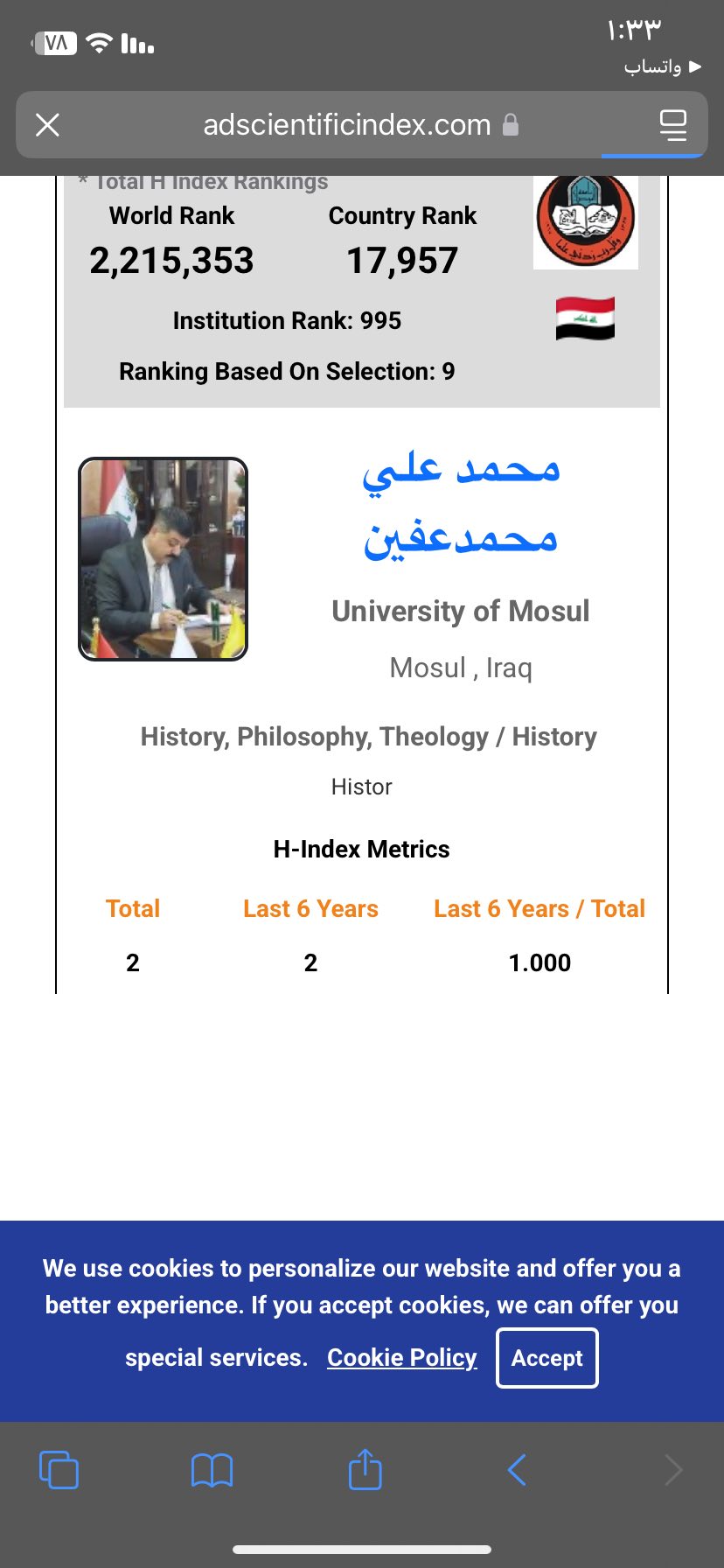Screen dimensions: 724x1568
Task: Open the Cookie Policy link
Action: 402,1358
